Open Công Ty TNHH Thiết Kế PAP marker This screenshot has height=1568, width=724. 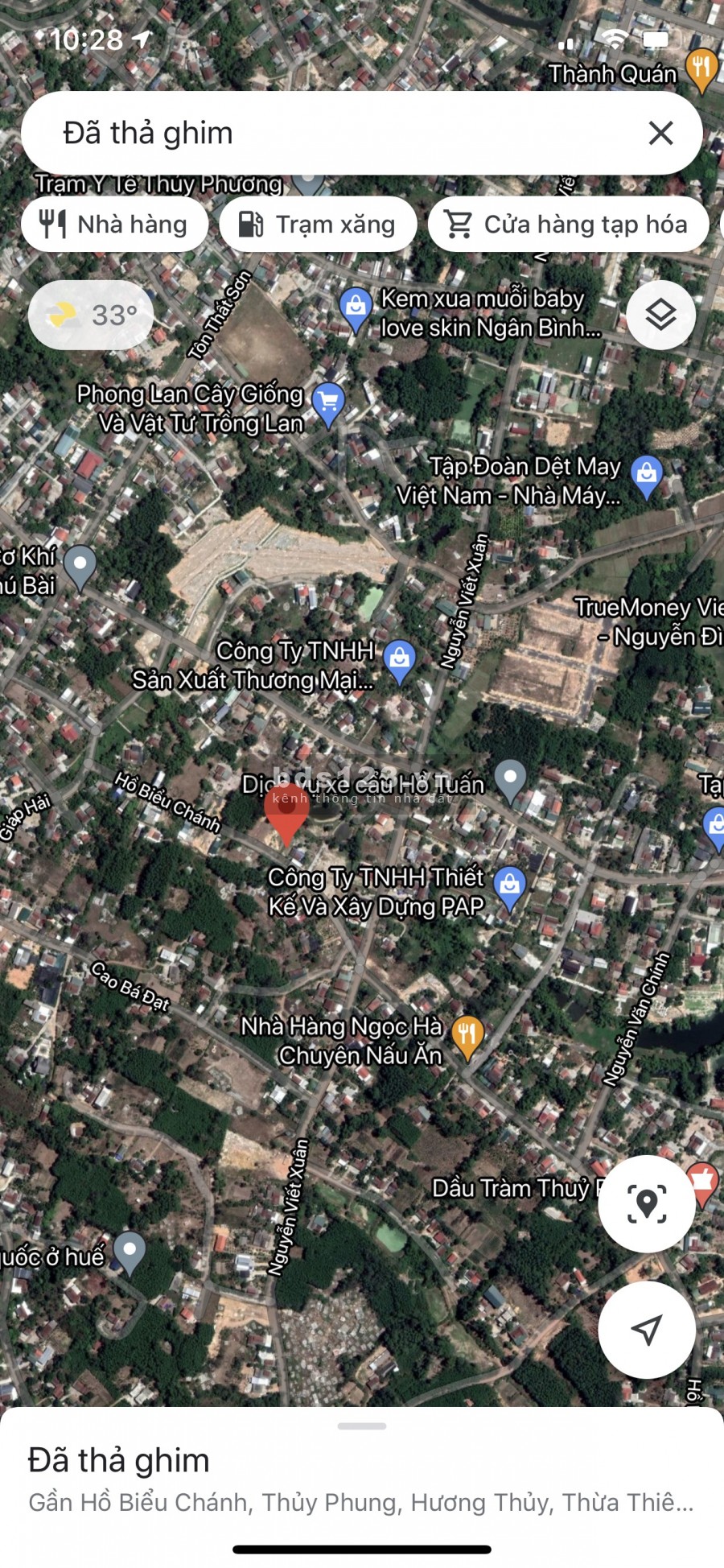(x=509, y=886)
